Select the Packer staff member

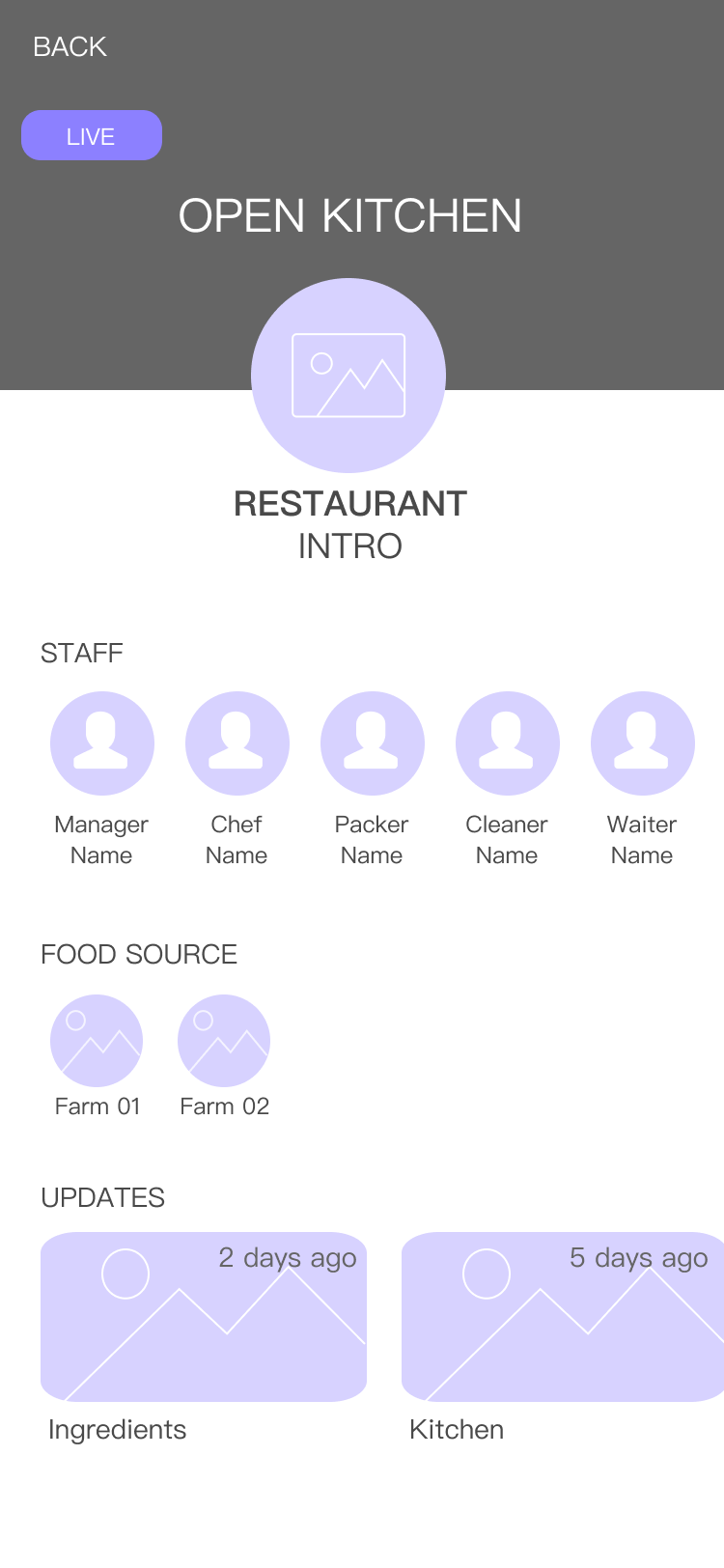(x=373, y=743)
